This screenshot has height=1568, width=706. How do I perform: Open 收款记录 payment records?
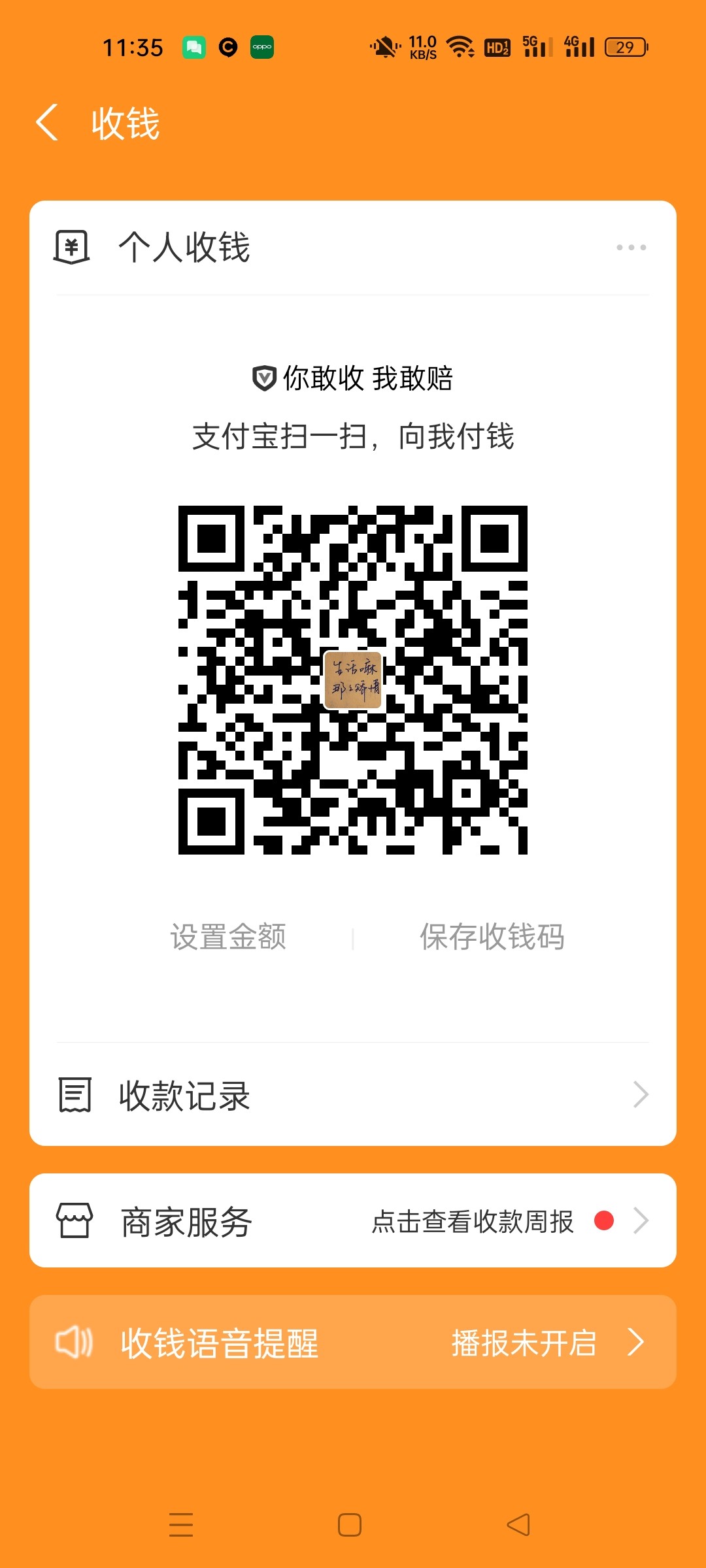point(353,1095)
